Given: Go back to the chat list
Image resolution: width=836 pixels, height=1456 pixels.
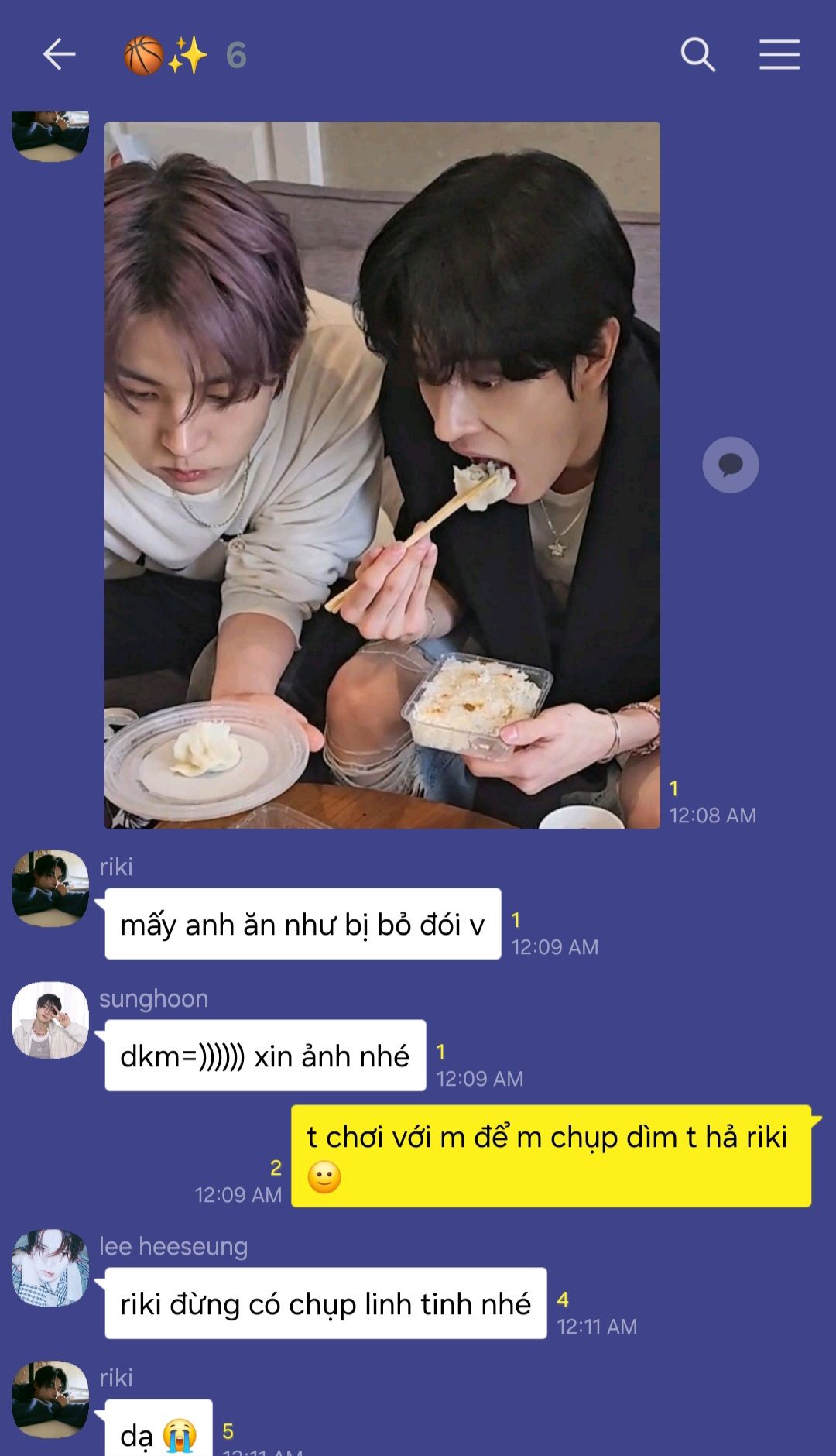Looking at the screenshot, I should [59, 55].
